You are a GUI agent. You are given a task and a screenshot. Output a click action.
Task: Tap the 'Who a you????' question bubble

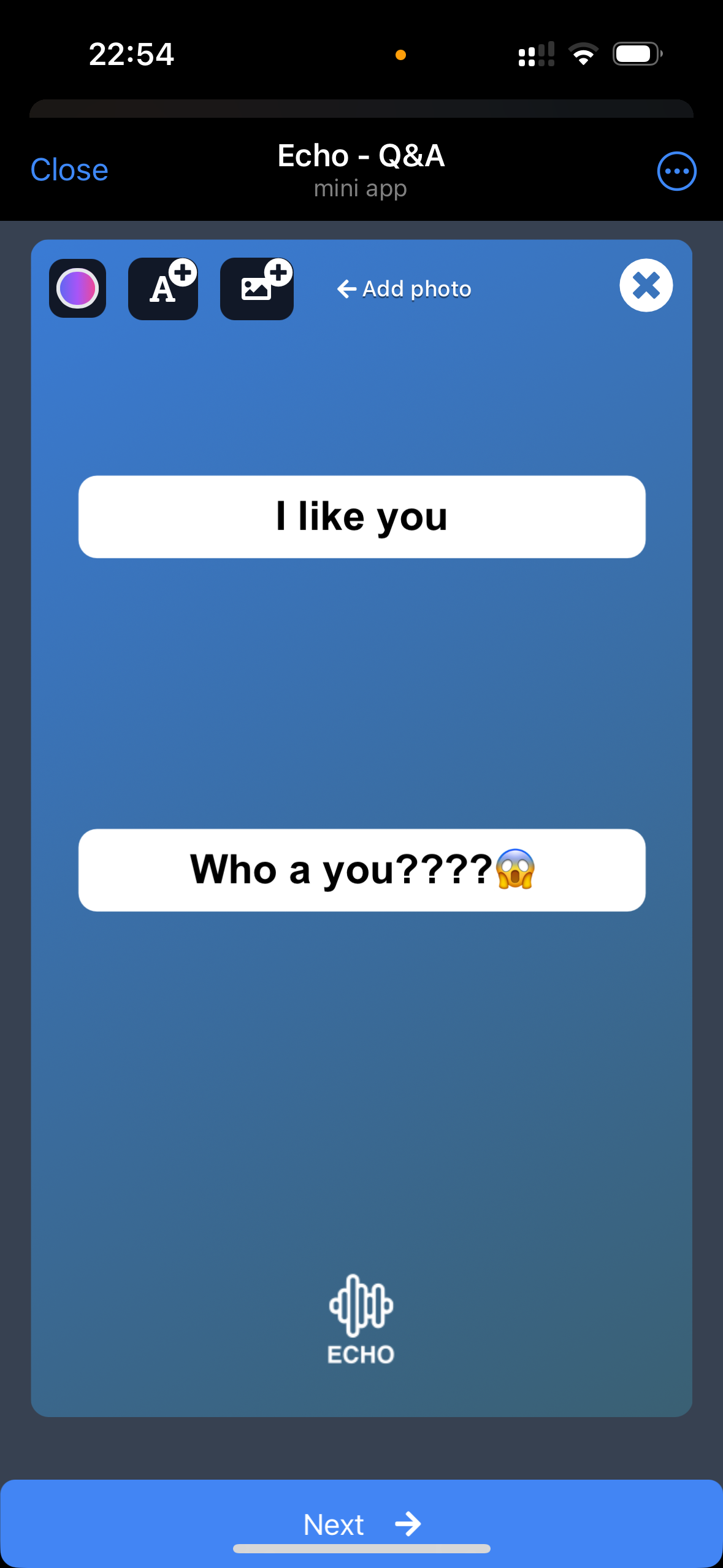361,869
